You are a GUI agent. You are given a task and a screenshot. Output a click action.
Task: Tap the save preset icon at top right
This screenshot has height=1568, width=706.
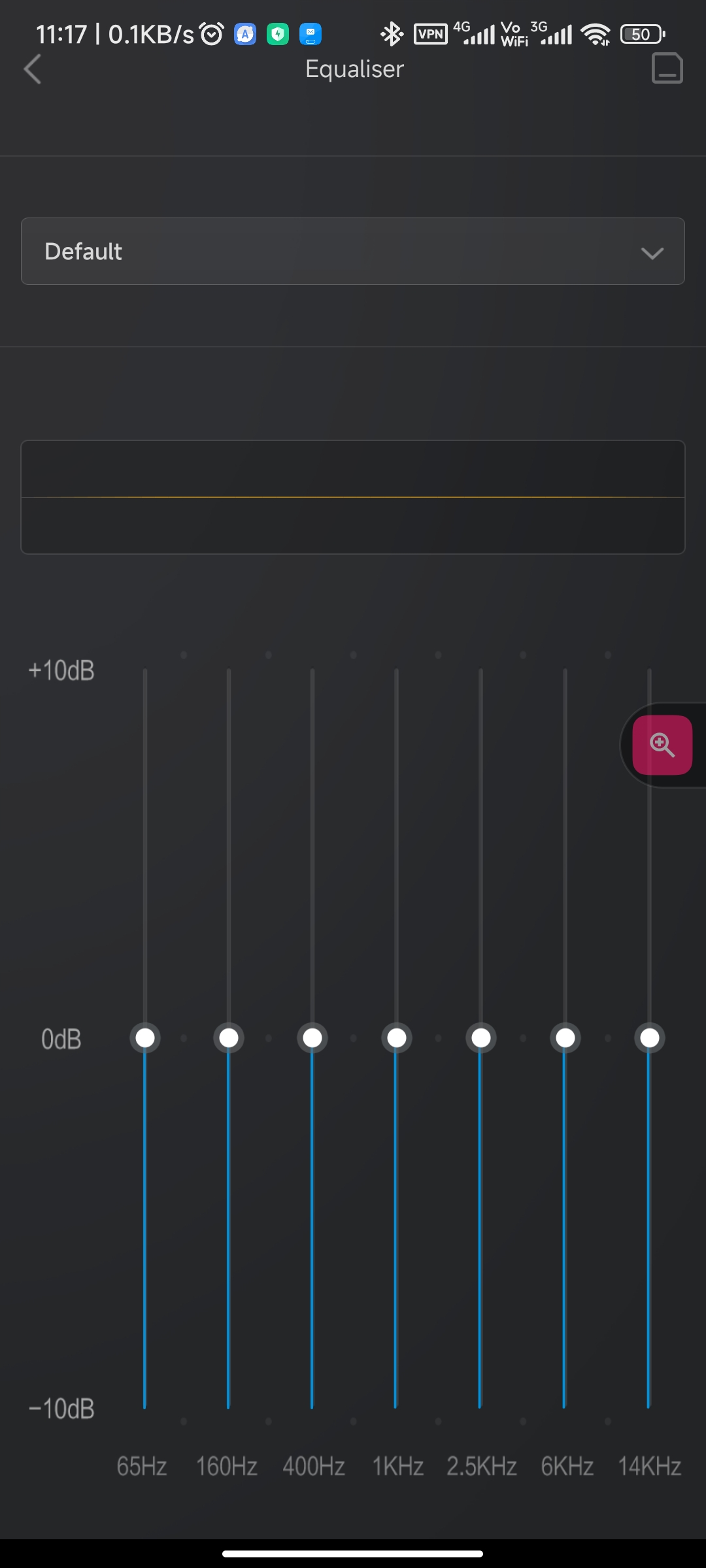(x=667, y=69)
